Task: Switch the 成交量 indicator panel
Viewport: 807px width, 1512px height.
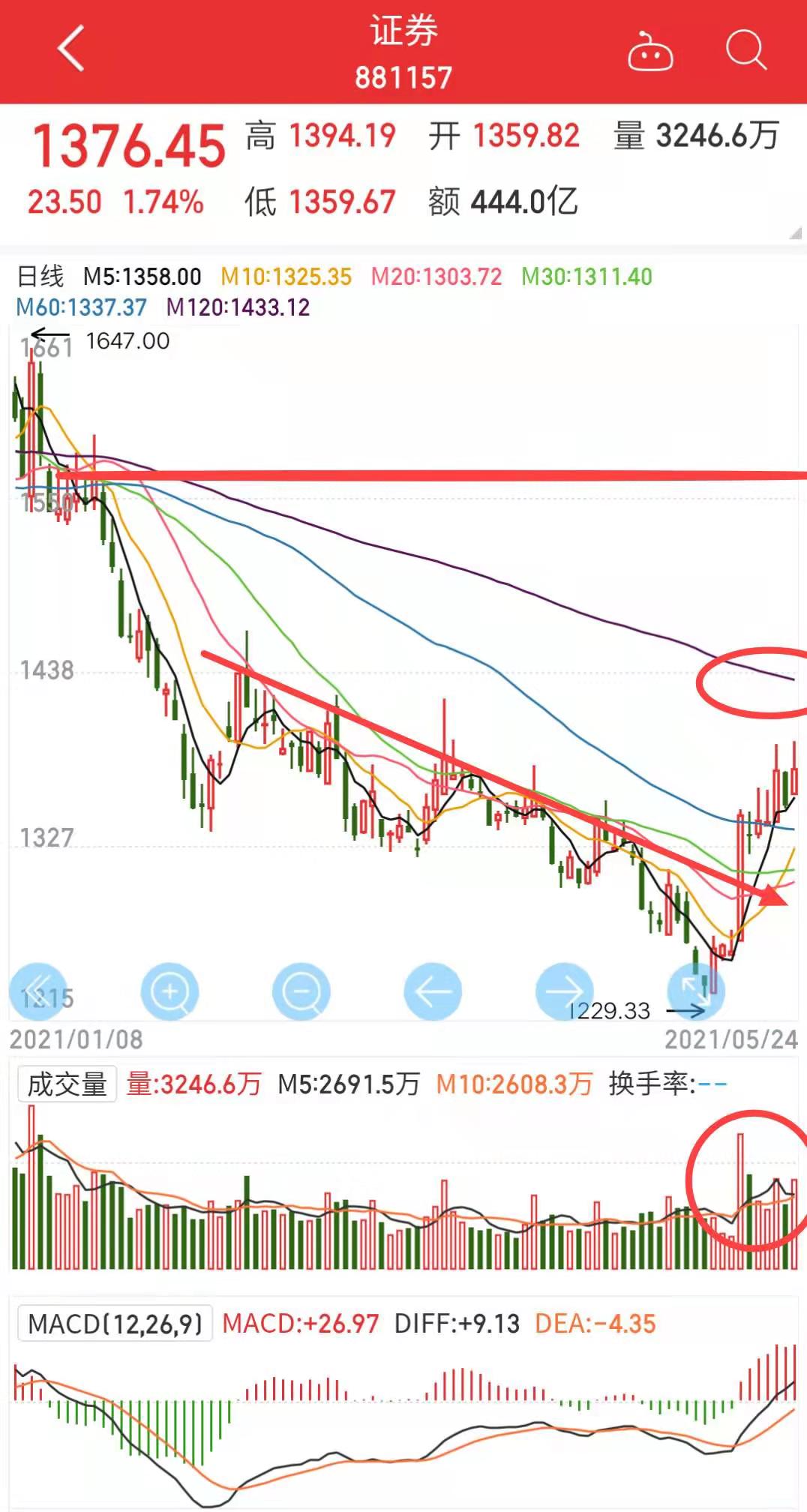Action: click(67, 1084)
